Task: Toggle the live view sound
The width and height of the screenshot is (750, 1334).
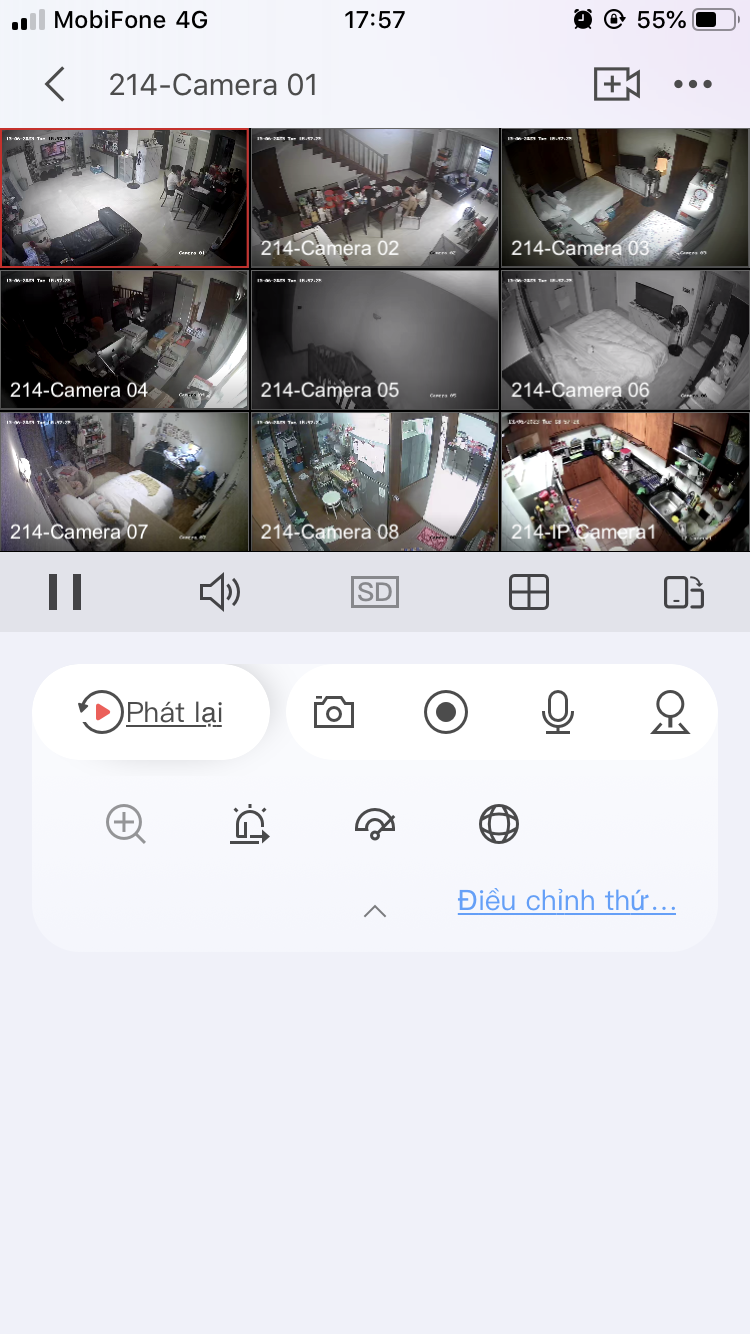Action: (220, 592)
